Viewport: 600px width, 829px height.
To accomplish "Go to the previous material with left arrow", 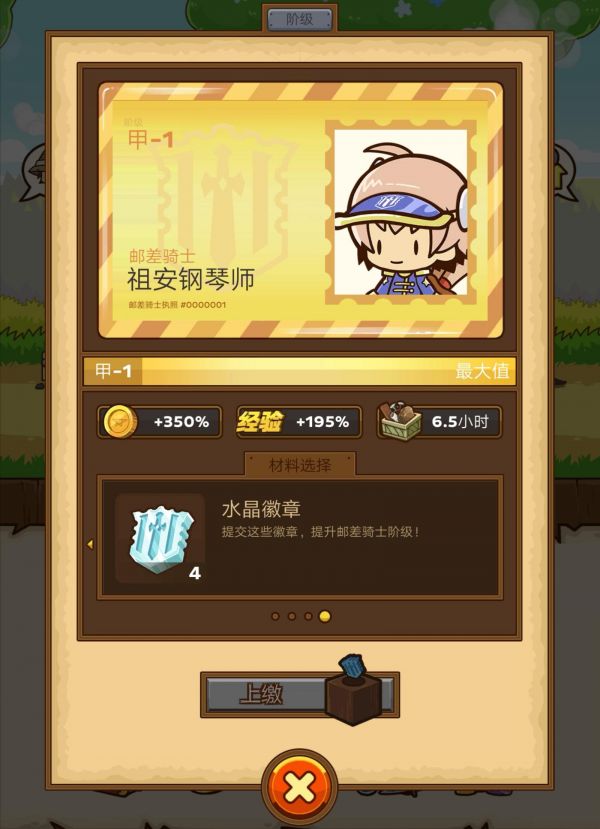I will click(x=90, y=544).
